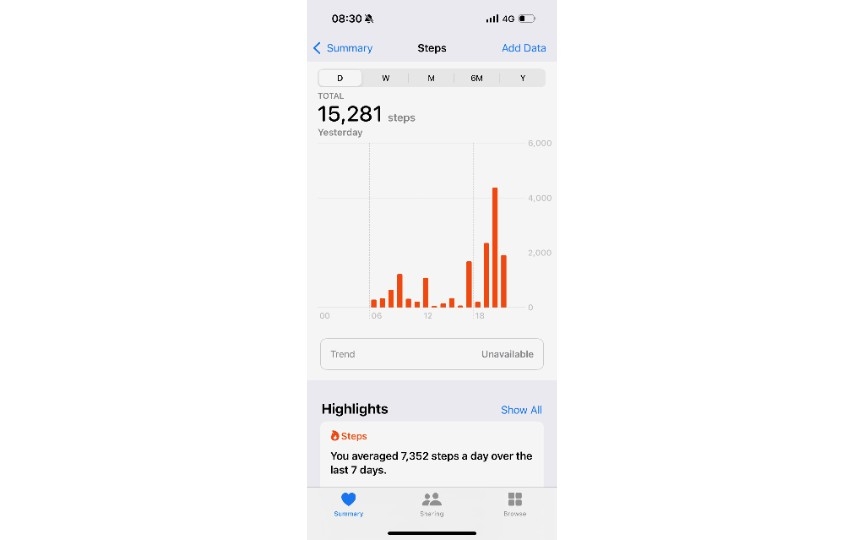Open the Trend row
The image size is (864, 540).
click(431, 354)
